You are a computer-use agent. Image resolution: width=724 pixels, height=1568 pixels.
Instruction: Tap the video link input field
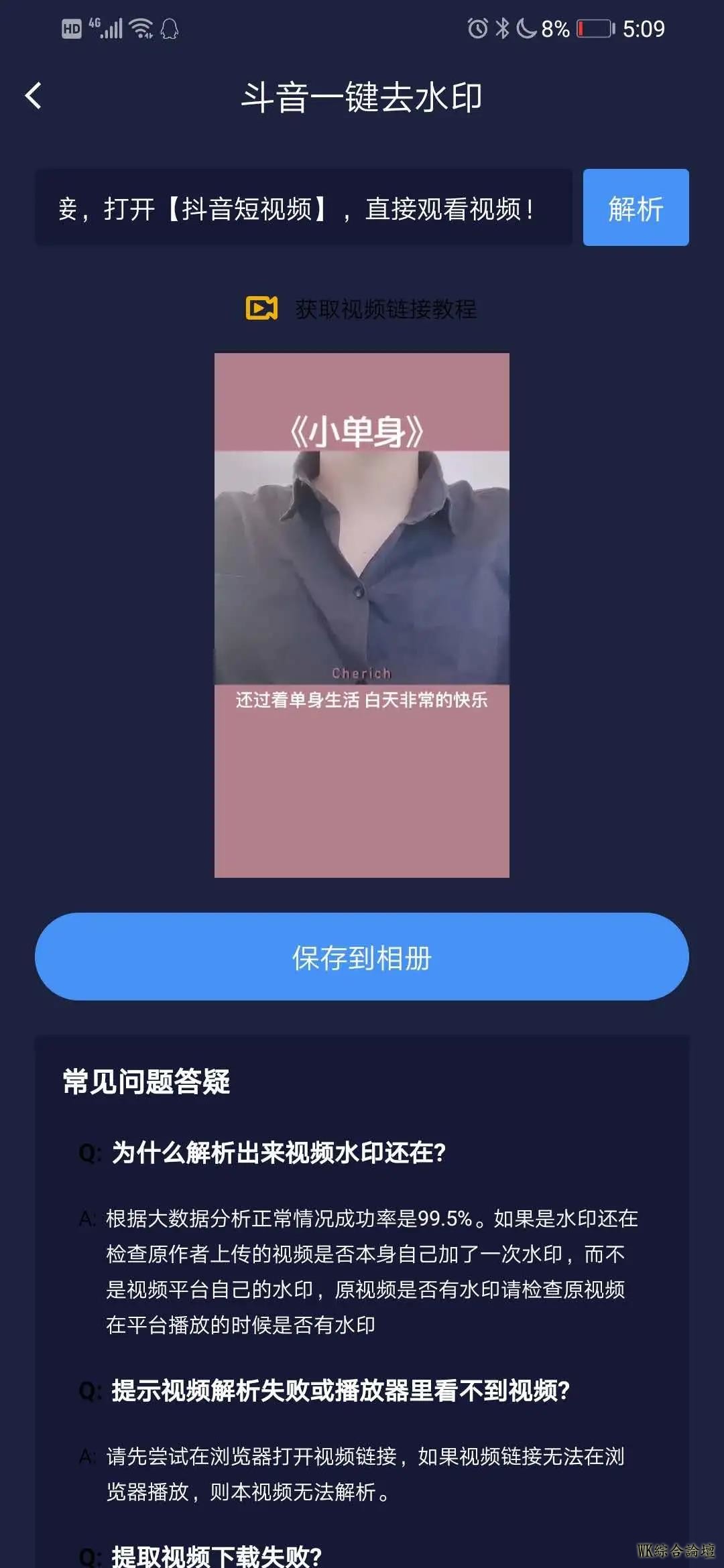click(x=303, y=208)
